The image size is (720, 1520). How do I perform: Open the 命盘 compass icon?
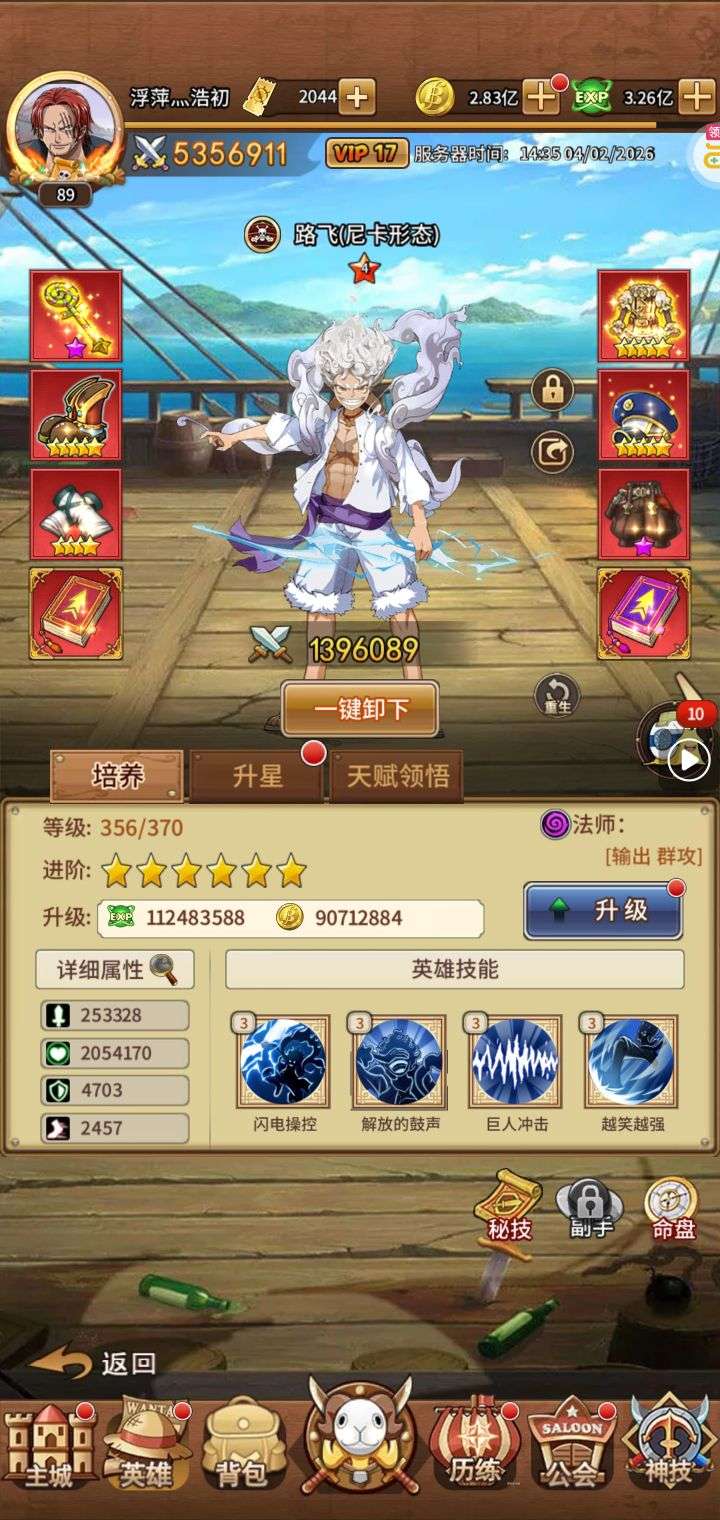tap(672, 1208)
